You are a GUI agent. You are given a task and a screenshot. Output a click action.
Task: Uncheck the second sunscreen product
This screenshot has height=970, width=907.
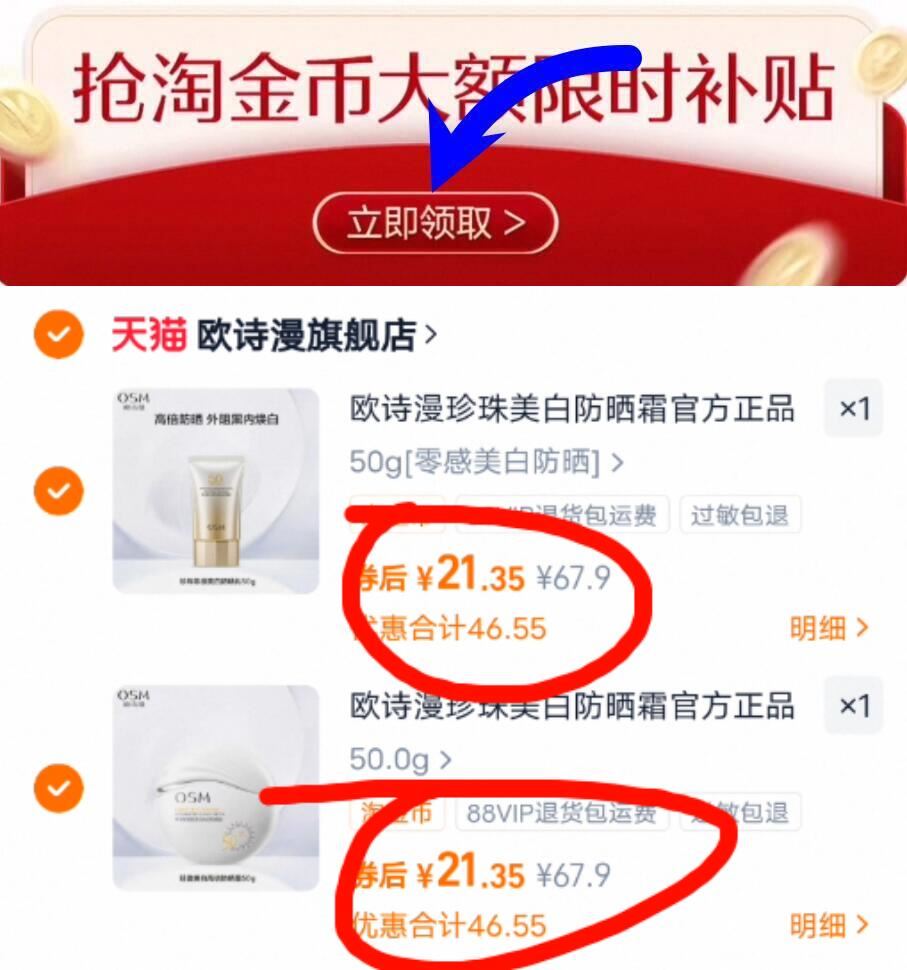click(57, 789)
